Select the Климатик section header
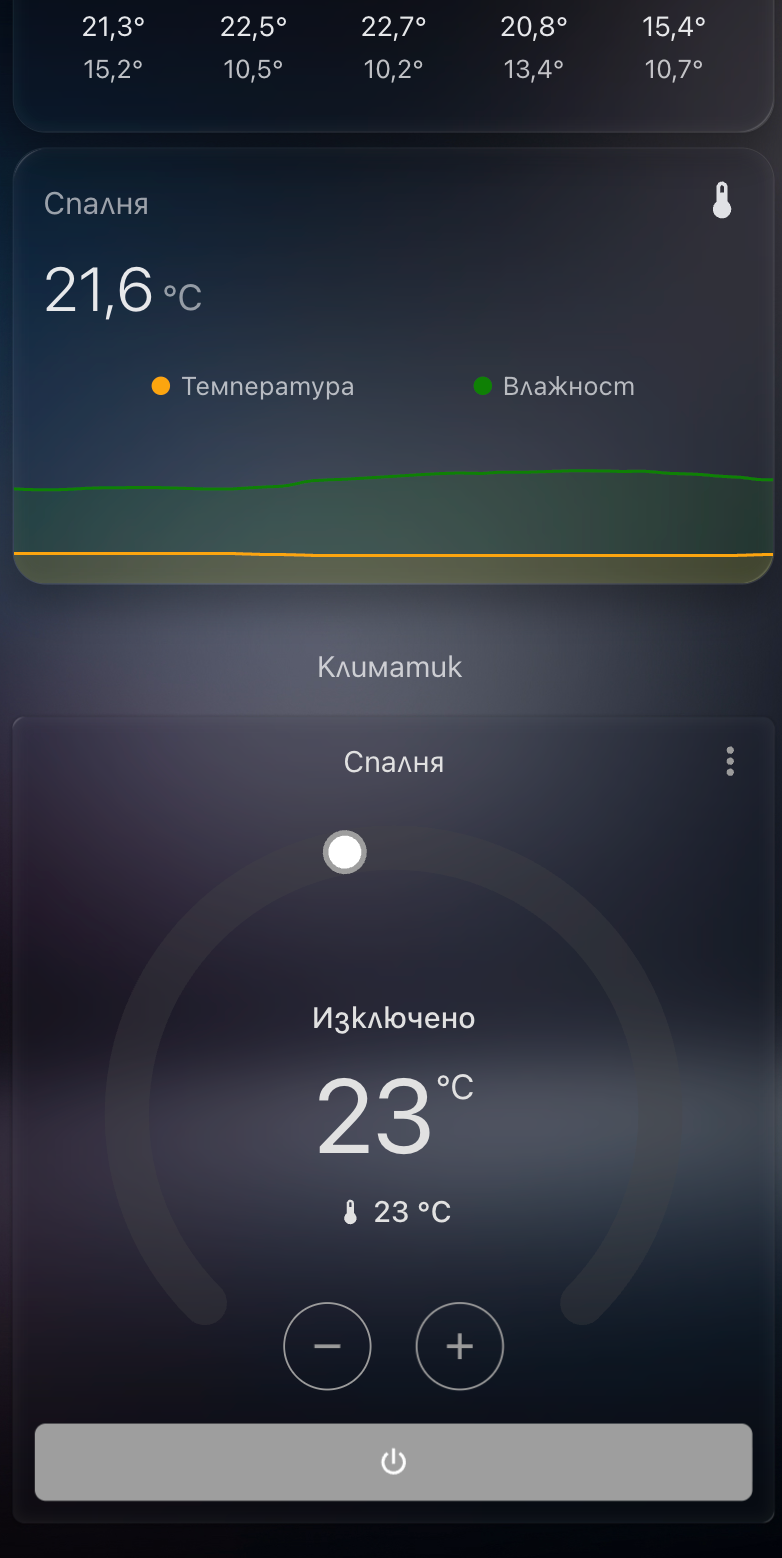This screenshot has width=782, height=1558. (390, 667)
